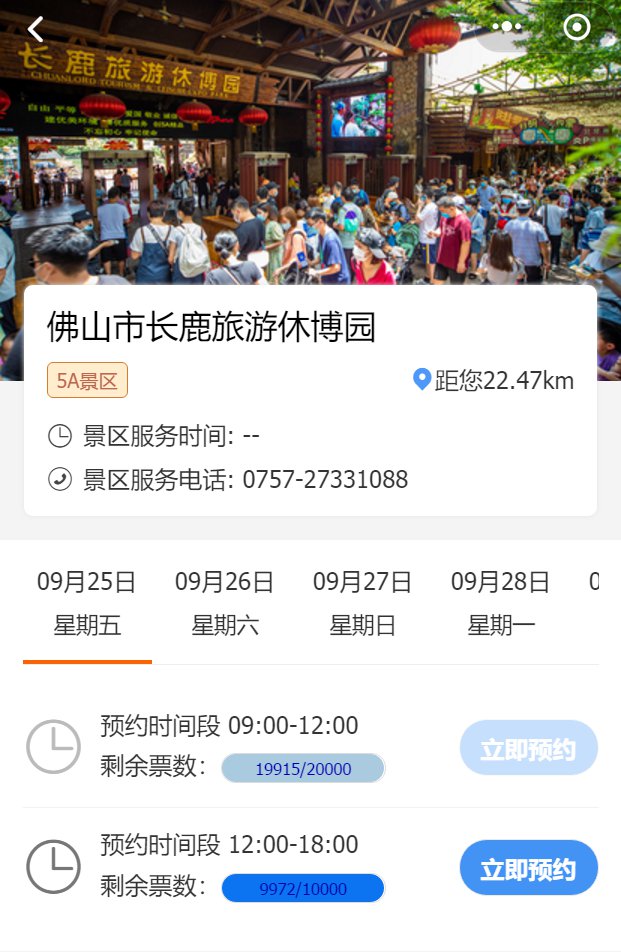Screen dimensions: 621x952
Task: Tap 立即预约 for the 09:00-12:00 slot
Action: 528,748
